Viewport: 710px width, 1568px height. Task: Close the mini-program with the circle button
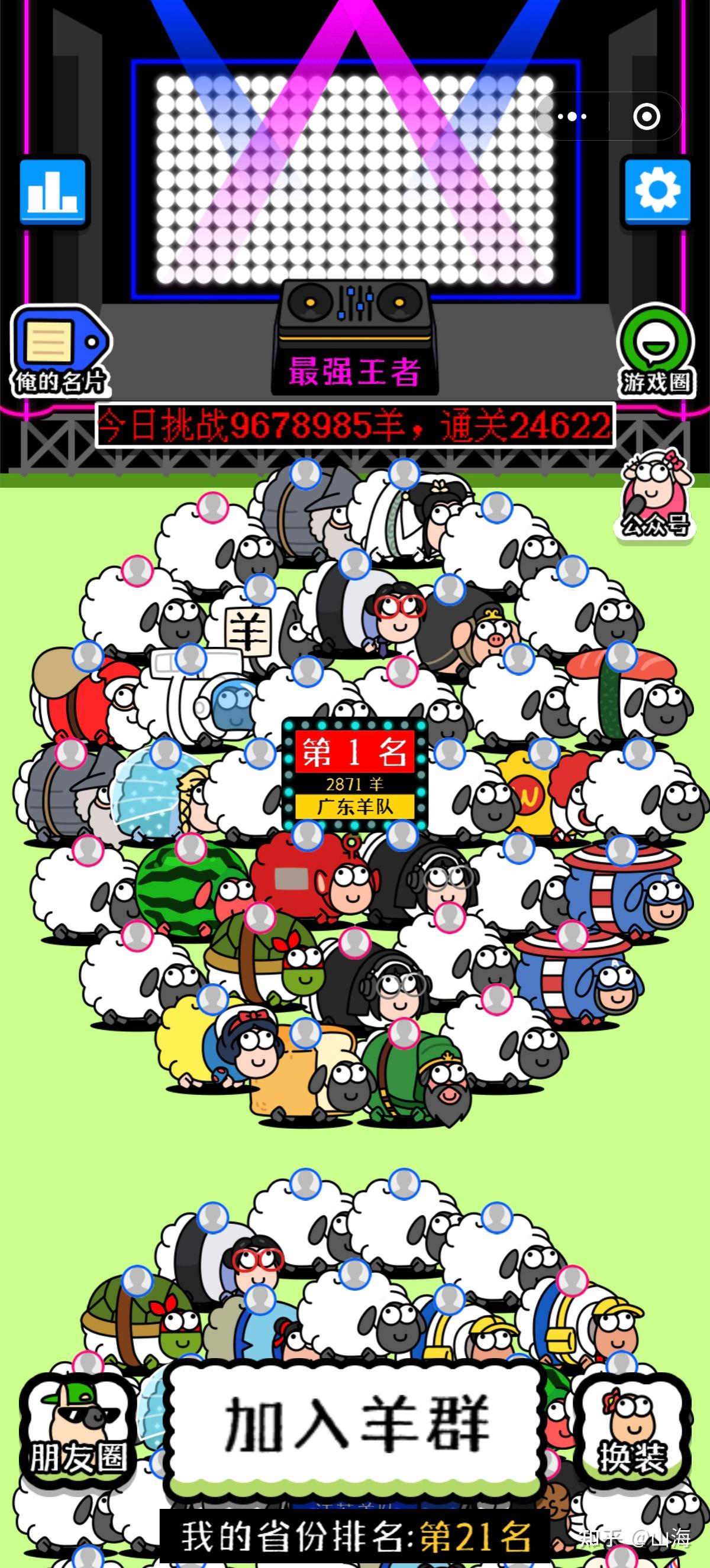click(646, 116)
